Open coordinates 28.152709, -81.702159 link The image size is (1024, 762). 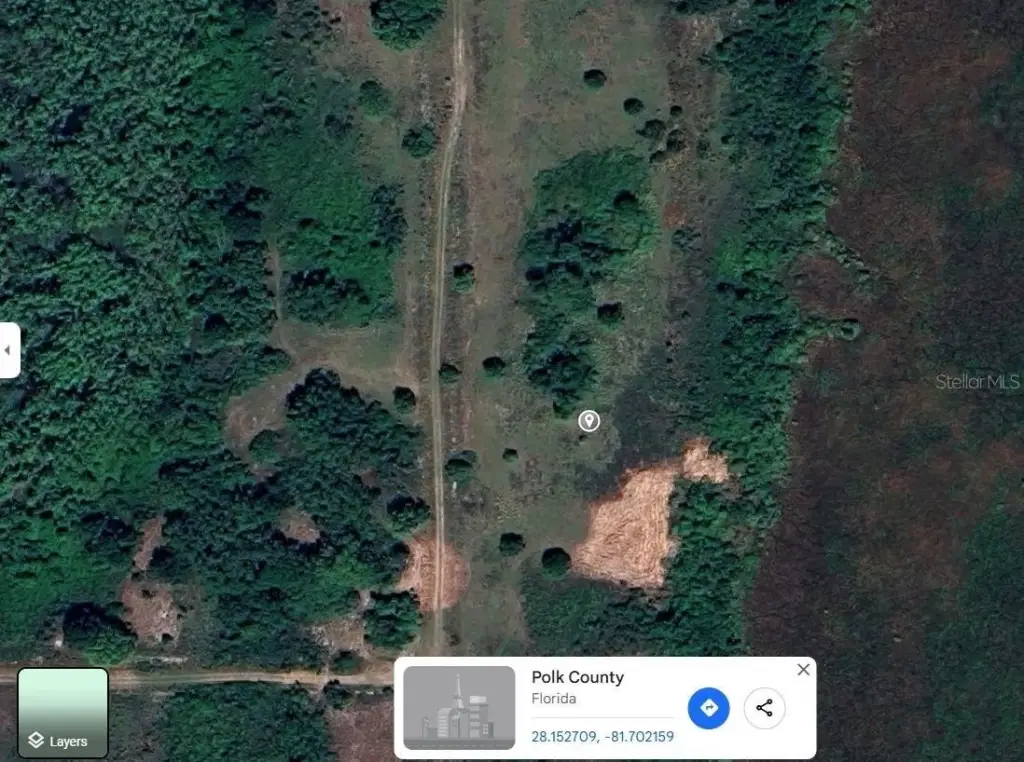pos(603,737)
